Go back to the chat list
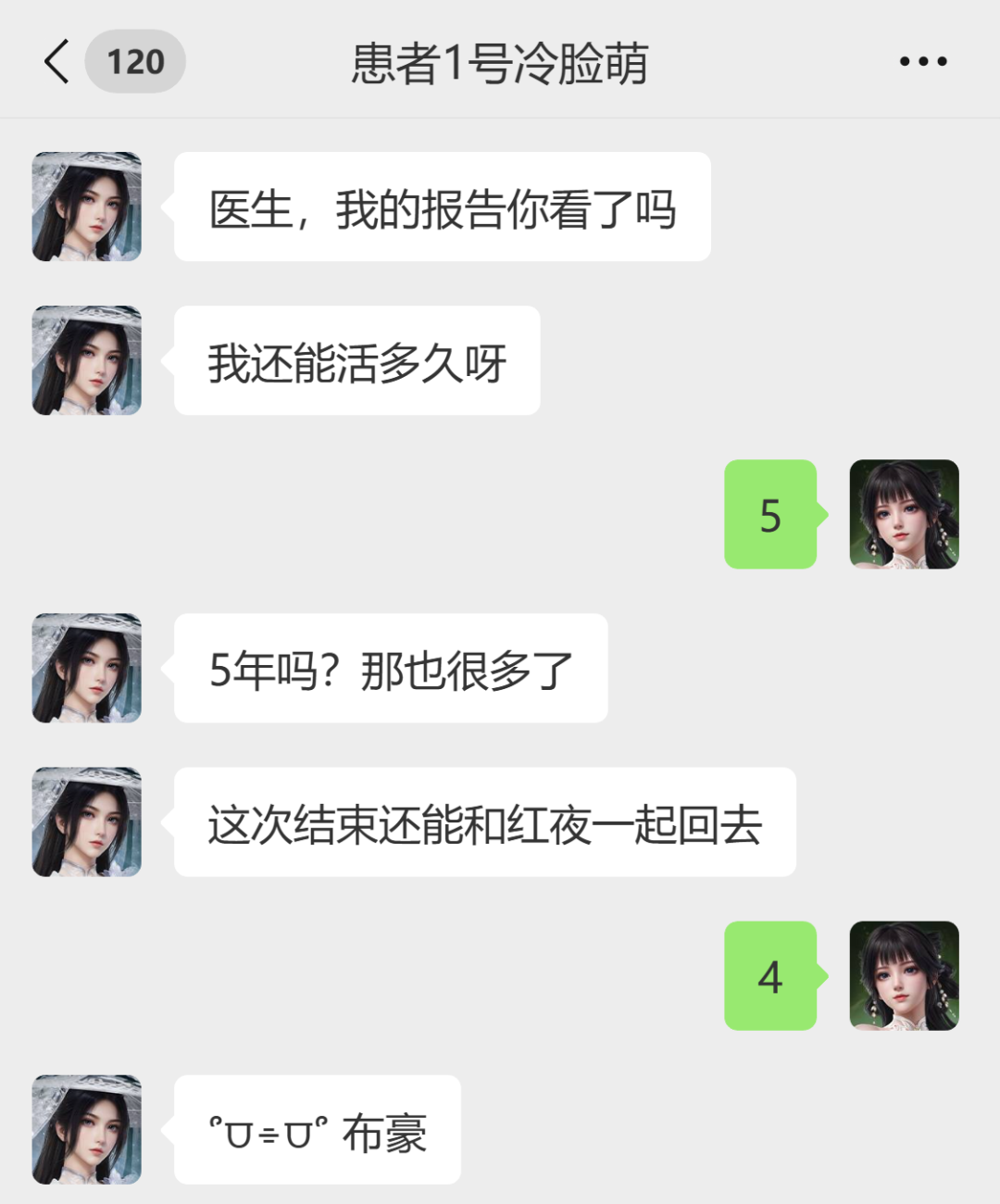 tap(56, 62)
